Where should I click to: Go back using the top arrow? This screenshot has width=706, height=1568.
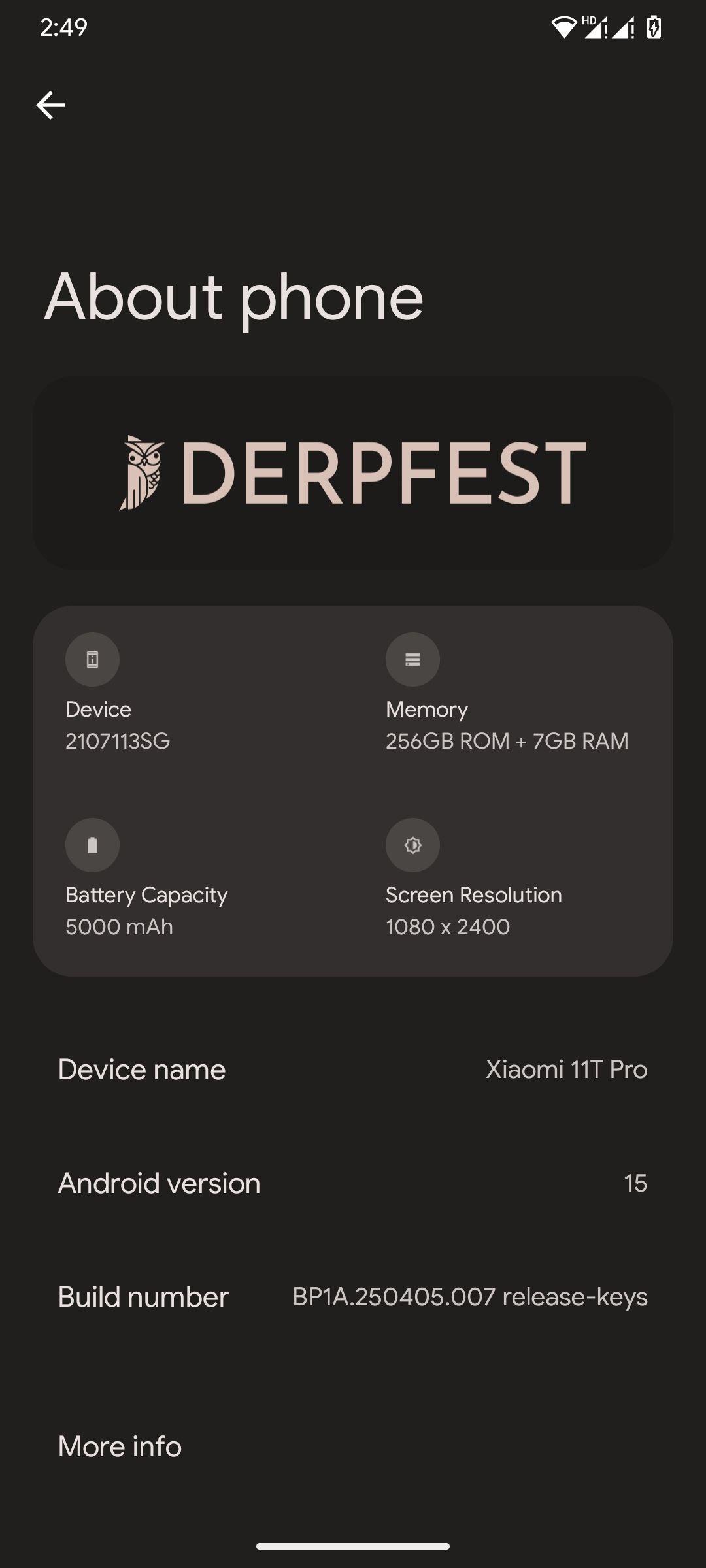(50, 105)
